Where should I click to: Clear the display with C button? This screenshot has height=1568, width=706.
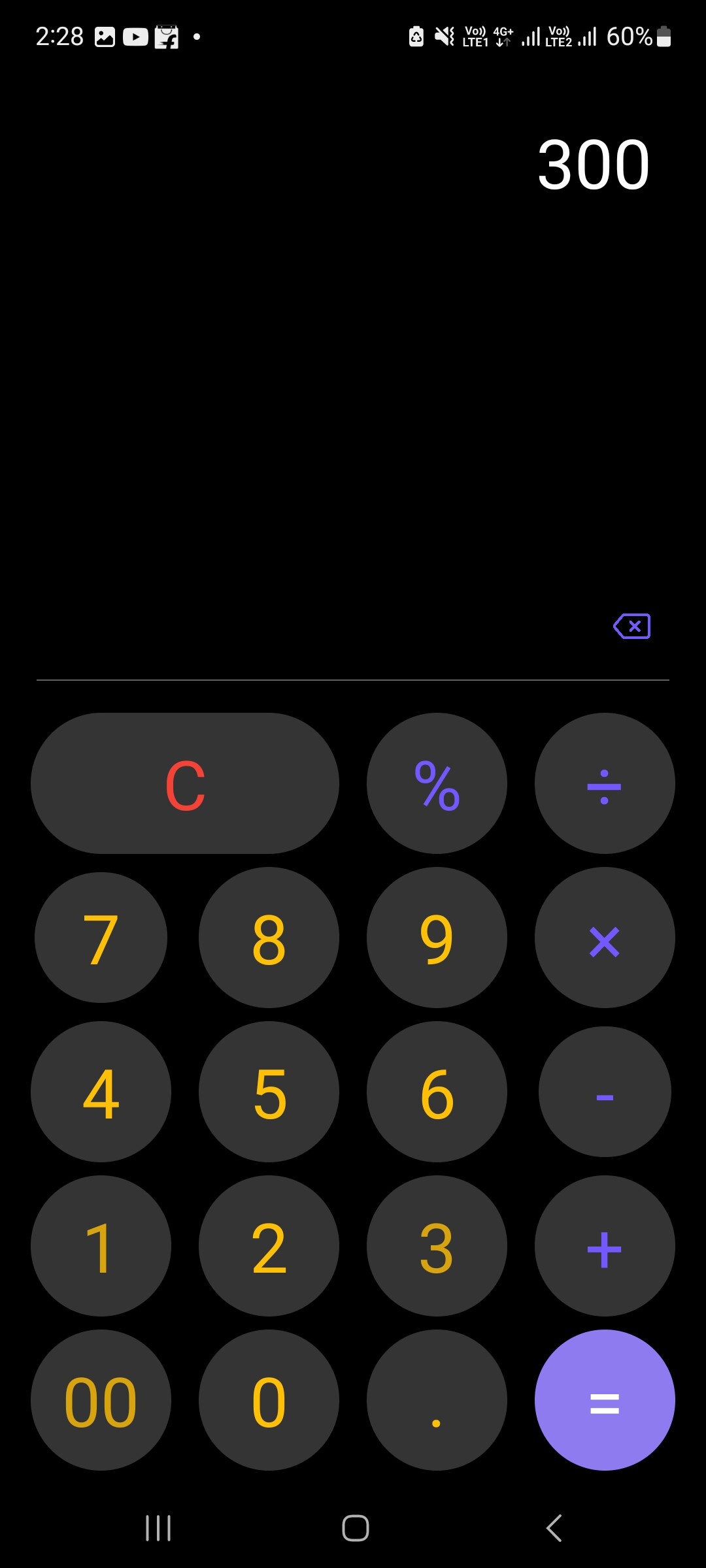coord(185,783)
